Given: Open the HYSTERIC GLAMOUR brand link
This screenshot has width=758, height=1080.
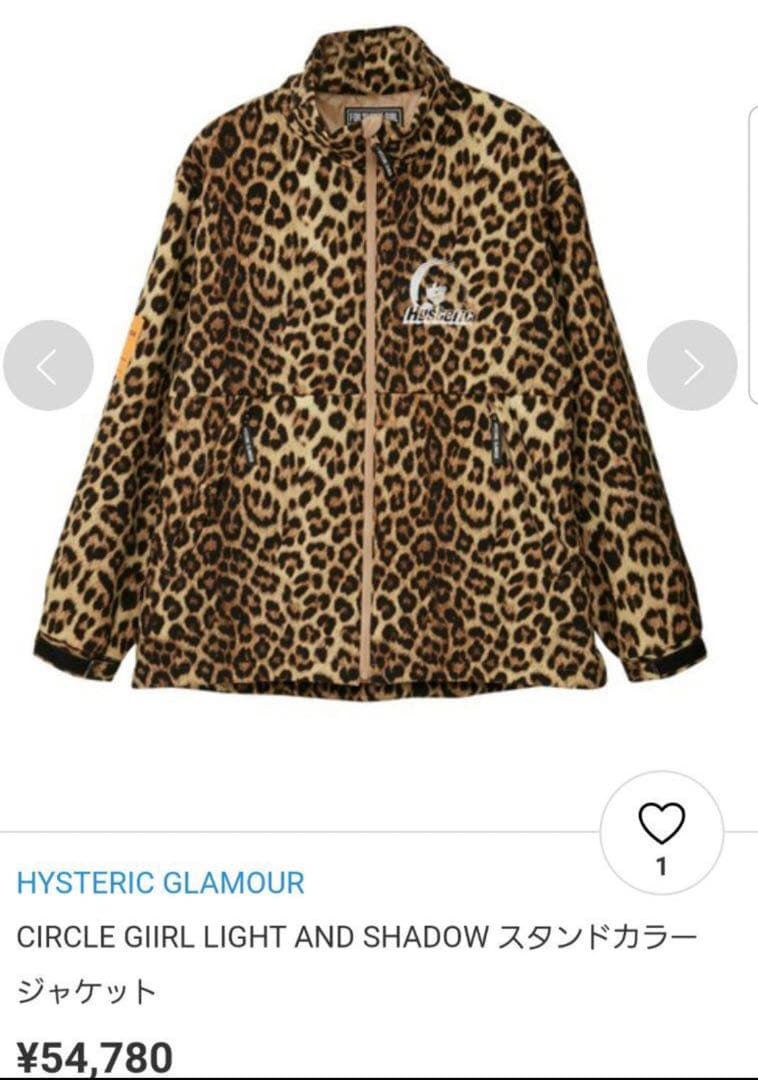Looking at the screenshot, I should (161, 884).
